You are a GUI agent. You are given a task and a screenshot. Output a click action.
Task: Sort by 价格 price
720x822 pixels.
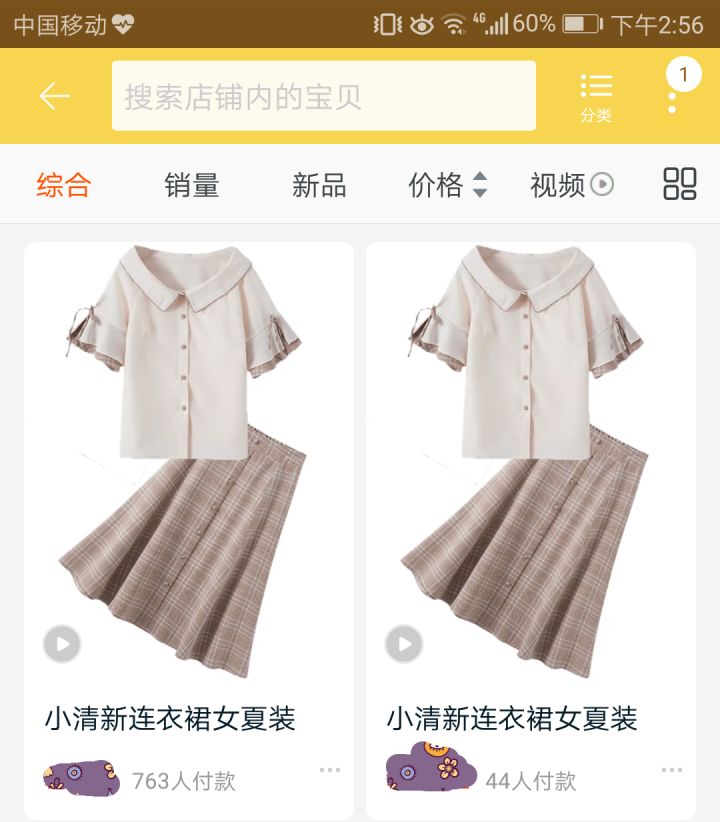pyautogui.click(x=447, y=185)
